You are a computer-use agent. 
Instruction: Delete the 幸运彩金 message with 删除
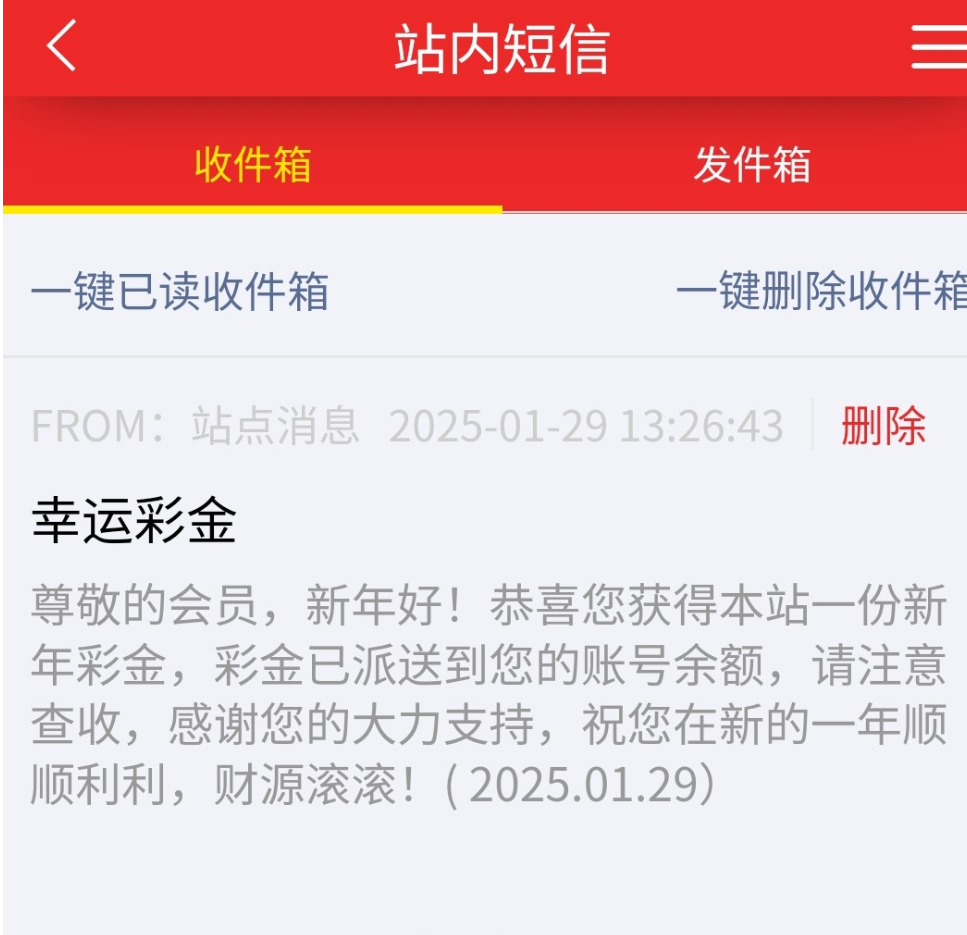click(x=883, y=426)
